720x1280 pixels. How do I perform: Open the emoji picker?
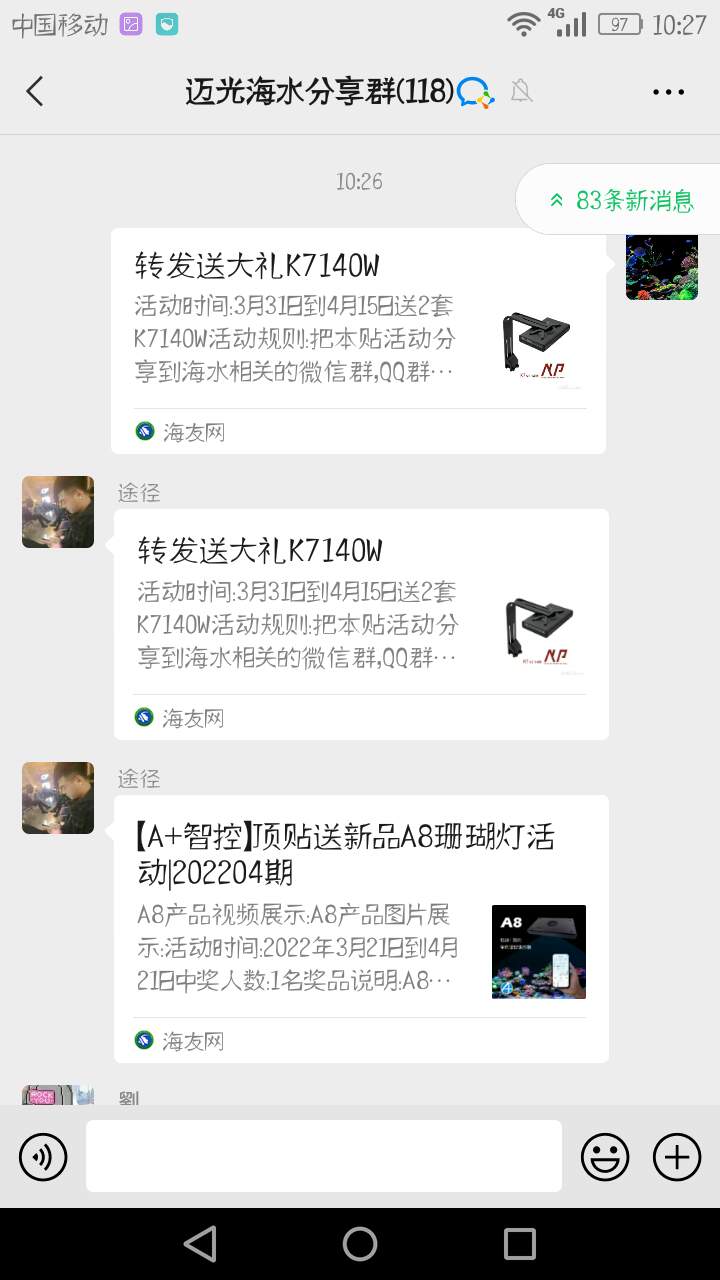(605, 1157)
